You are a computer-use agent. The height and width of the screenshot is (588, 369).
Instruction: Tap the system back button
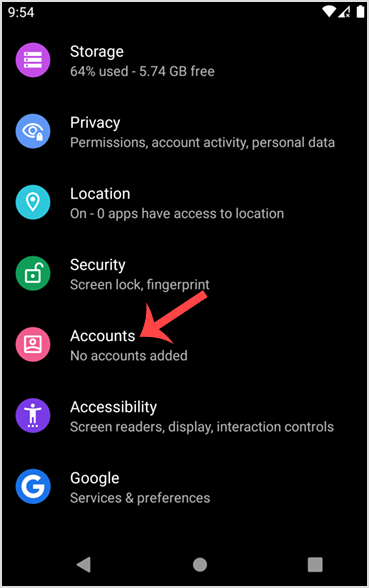(x=84, y=564)
